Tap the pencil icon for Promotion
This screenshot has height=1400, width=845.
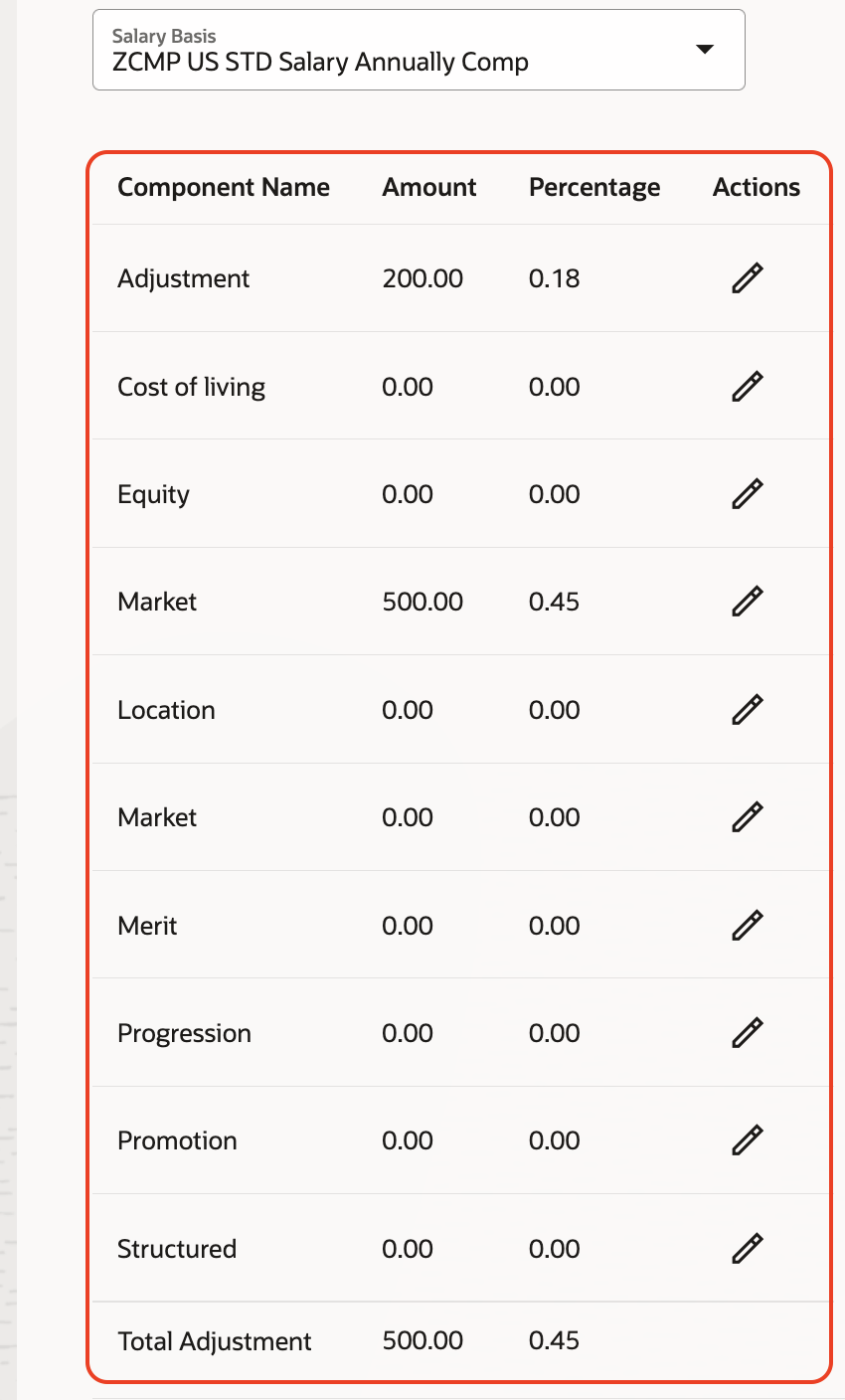click(x=748, y=1140)
